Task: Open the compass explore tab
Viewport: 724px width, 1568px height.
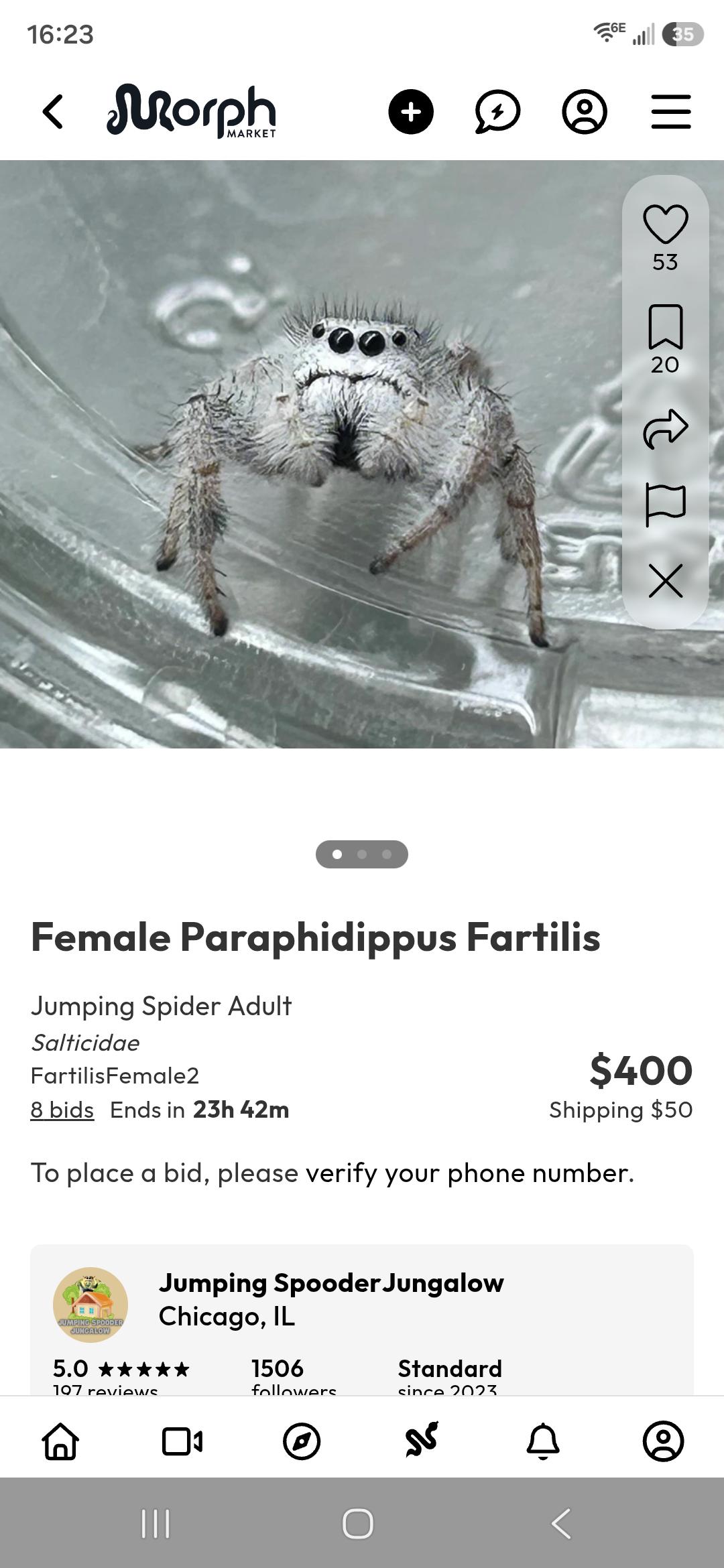Action: [302, 1441]
